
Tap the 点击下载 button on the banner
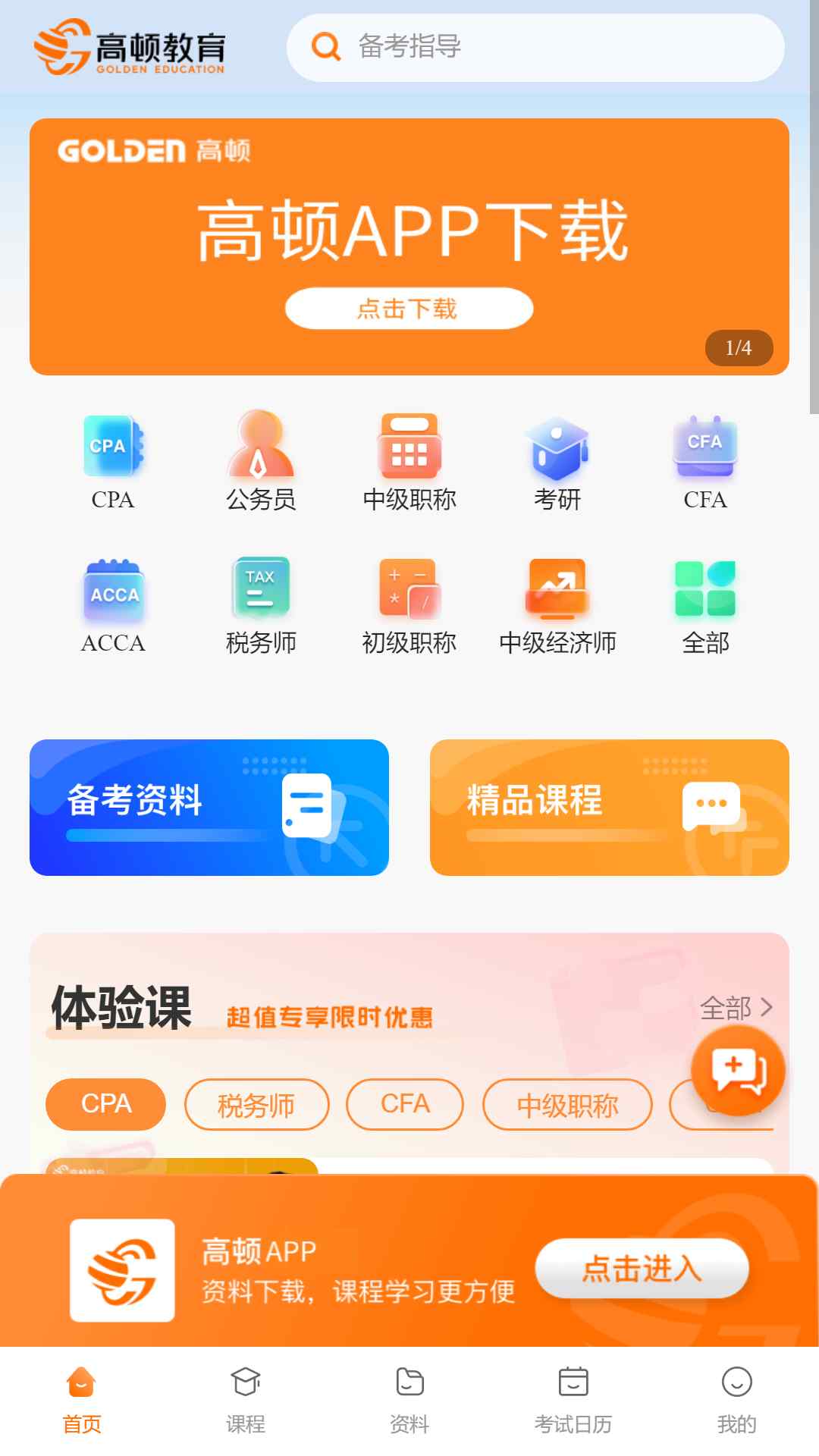[x=409, y=309]
